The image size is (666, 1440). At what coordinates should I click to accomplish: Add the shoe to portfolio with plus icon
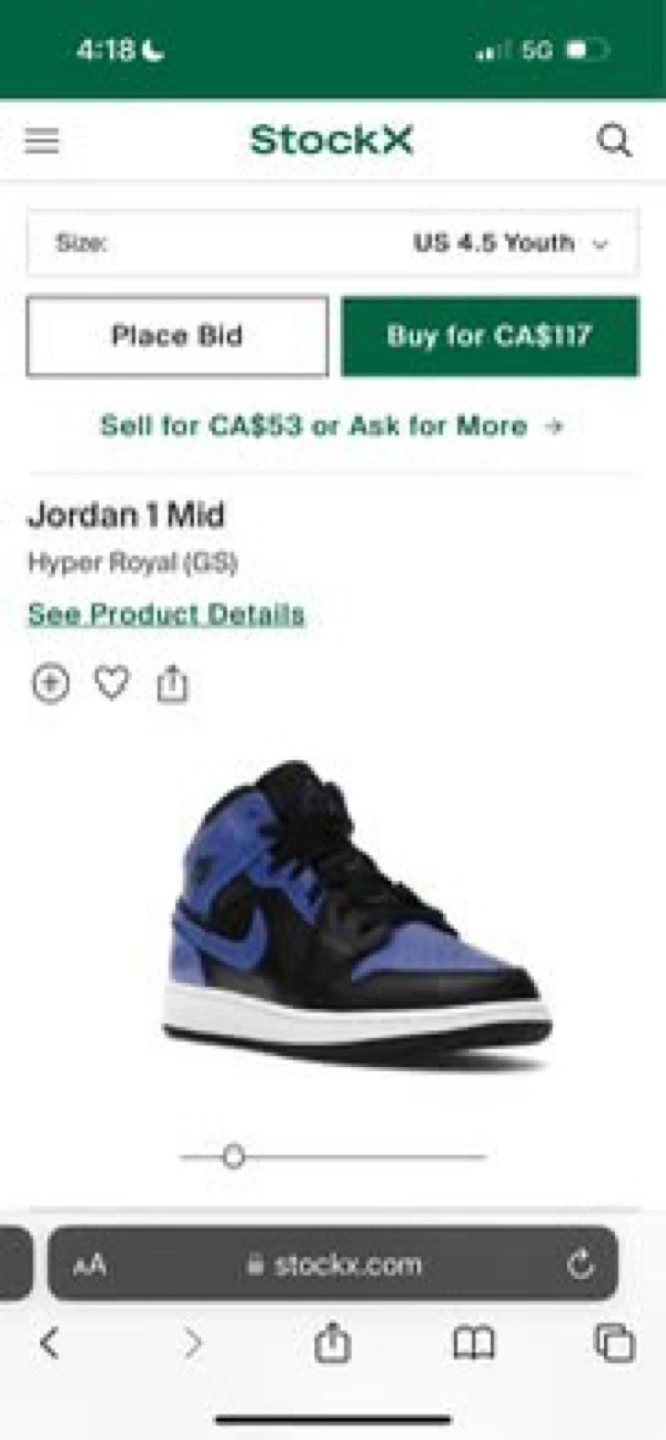point(51,684)
